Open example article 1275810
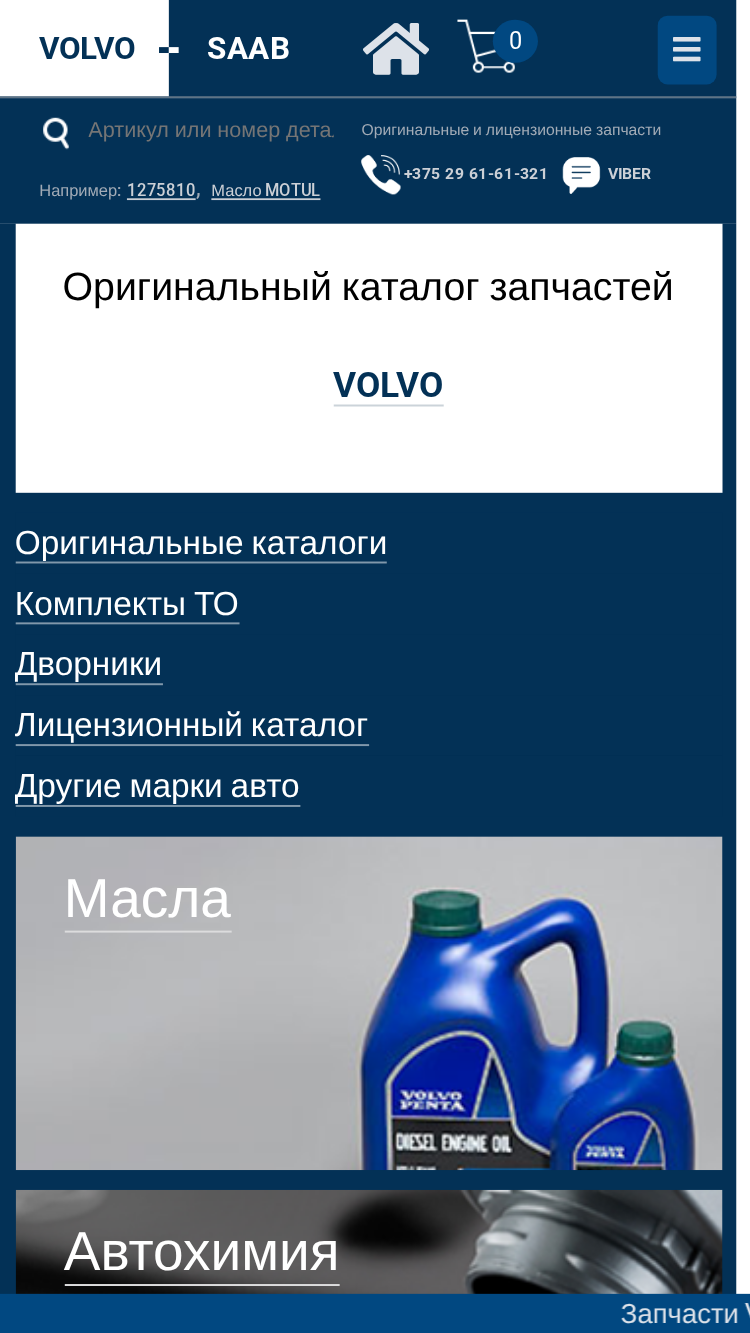 click(161, 190)
